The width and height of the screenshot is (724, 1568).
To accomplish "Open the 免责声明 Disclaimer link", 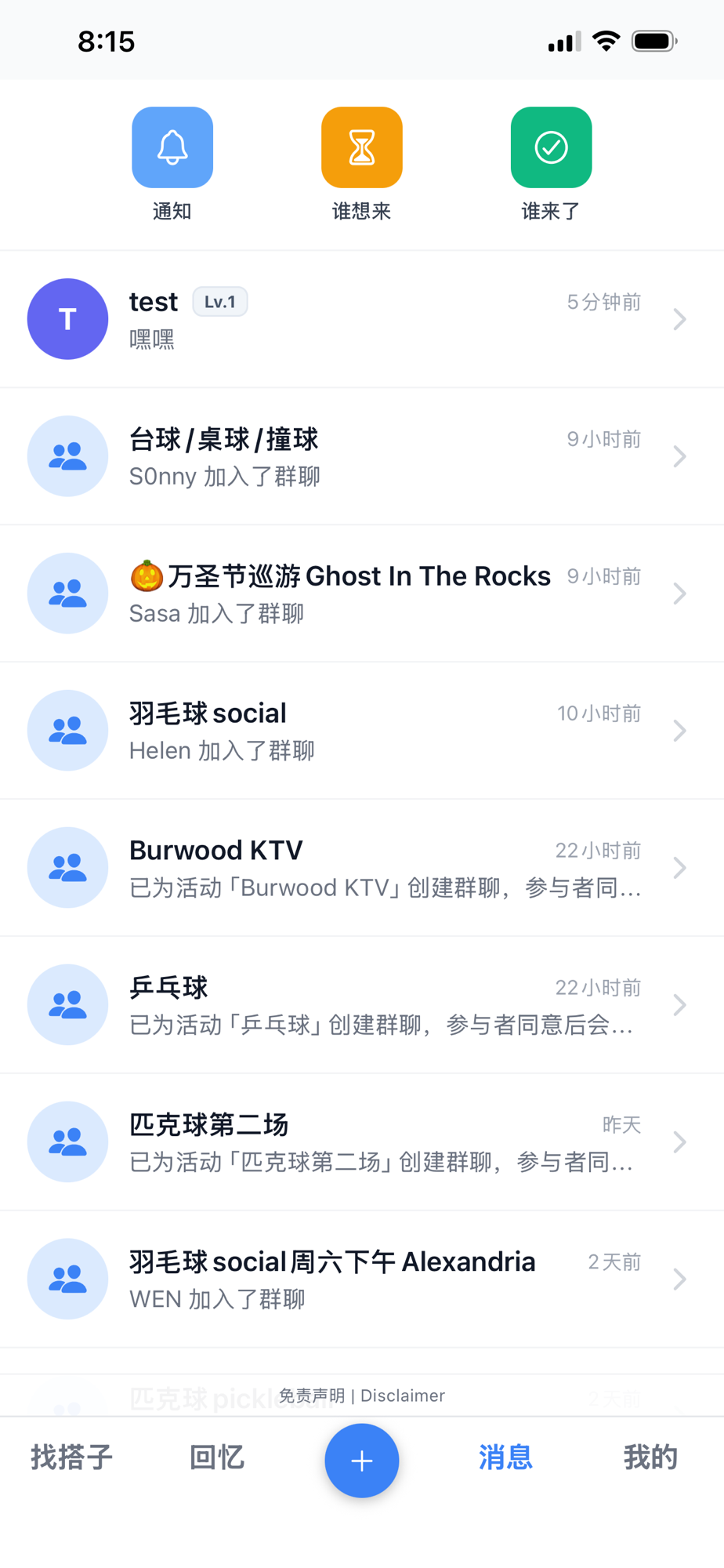I will pos(362,1396).
